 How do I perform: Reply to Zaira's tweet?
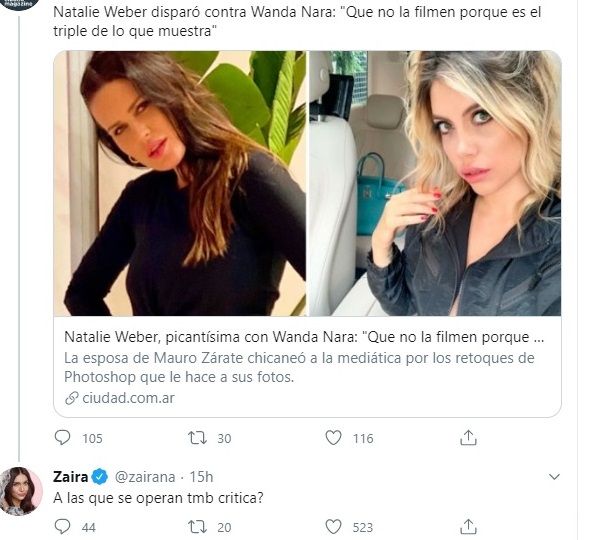click(63, 526)
